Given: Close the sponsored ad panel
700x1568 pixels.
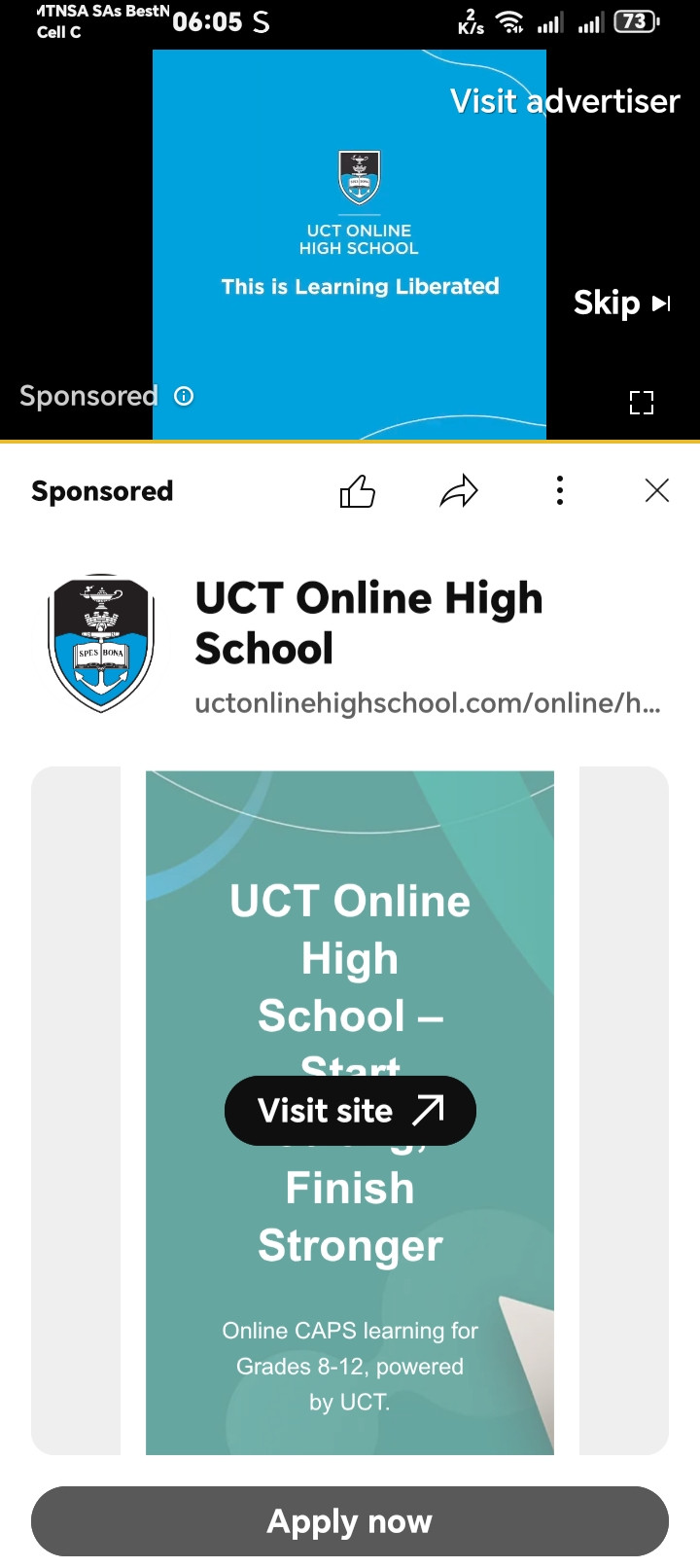Looking at the screenshot, I should 657,491.
